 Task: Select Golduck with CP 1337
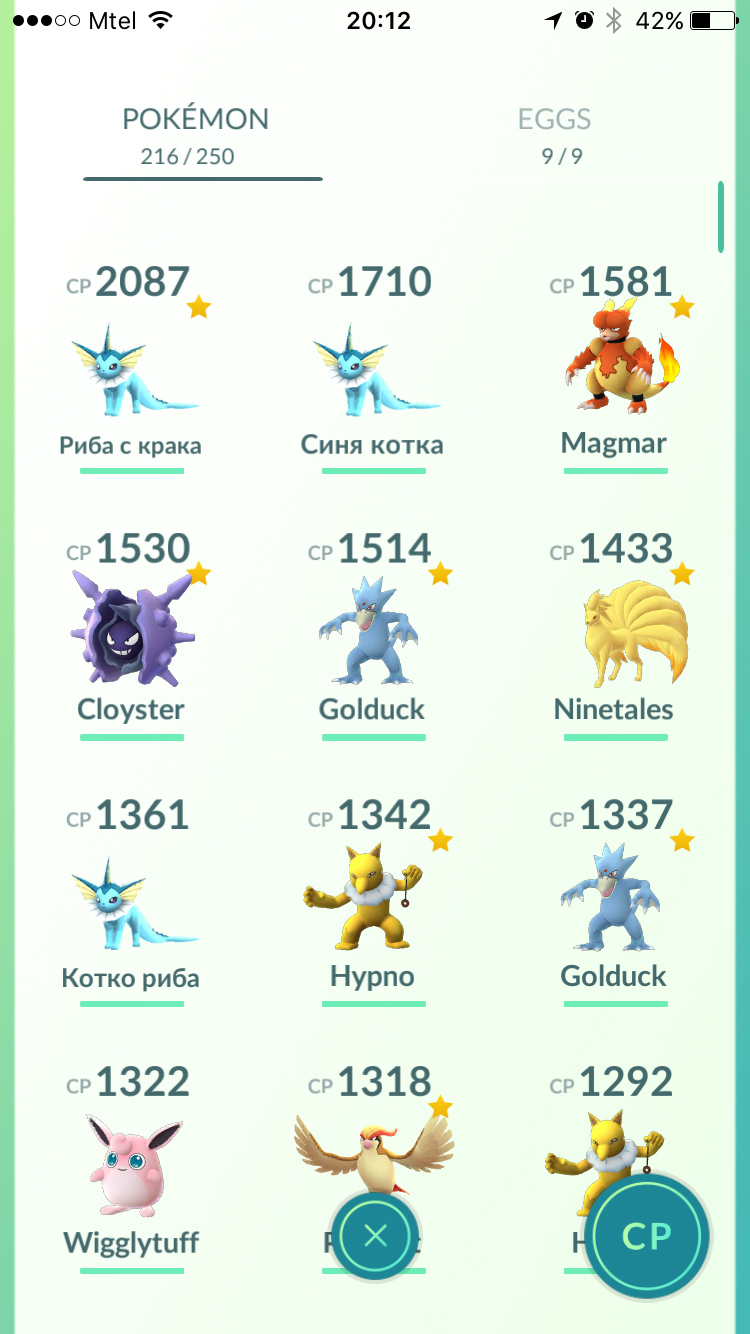click(x=614, y=898)
